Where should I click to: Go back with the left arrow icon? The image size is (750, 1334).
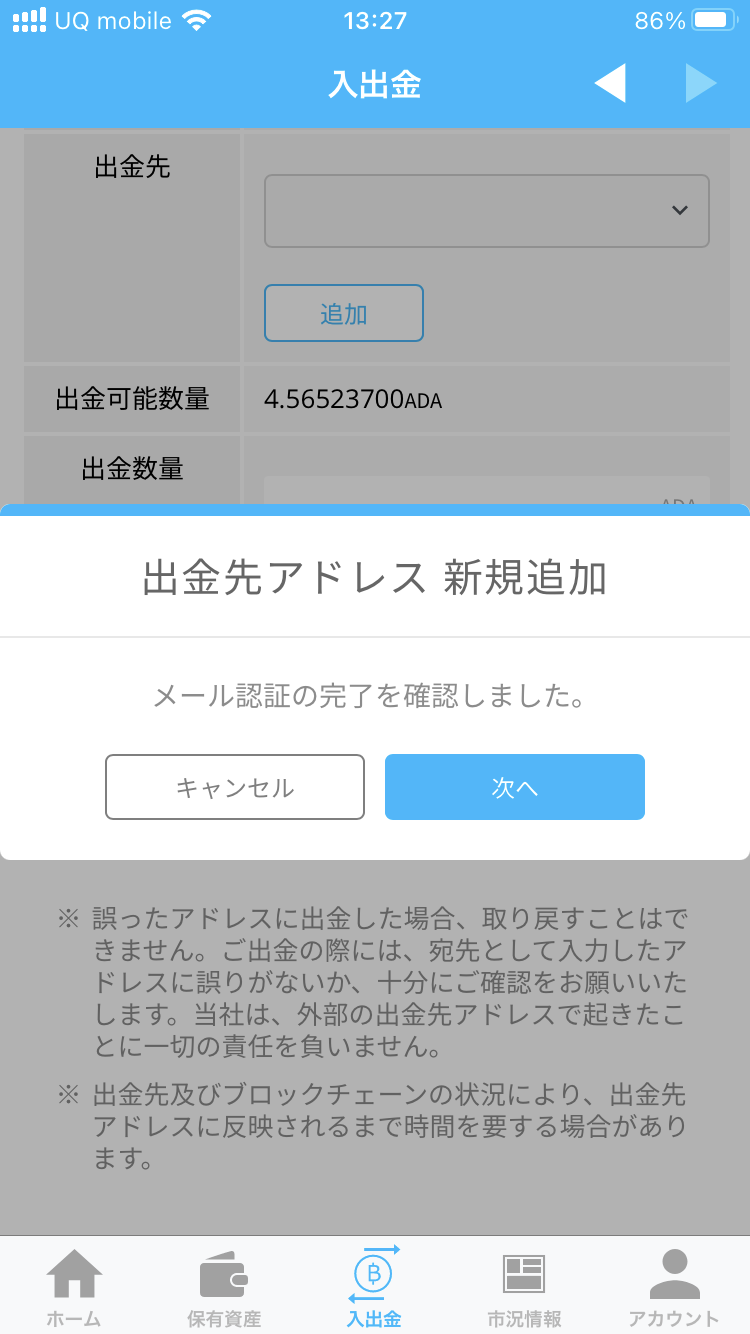(x=610, y=84)
